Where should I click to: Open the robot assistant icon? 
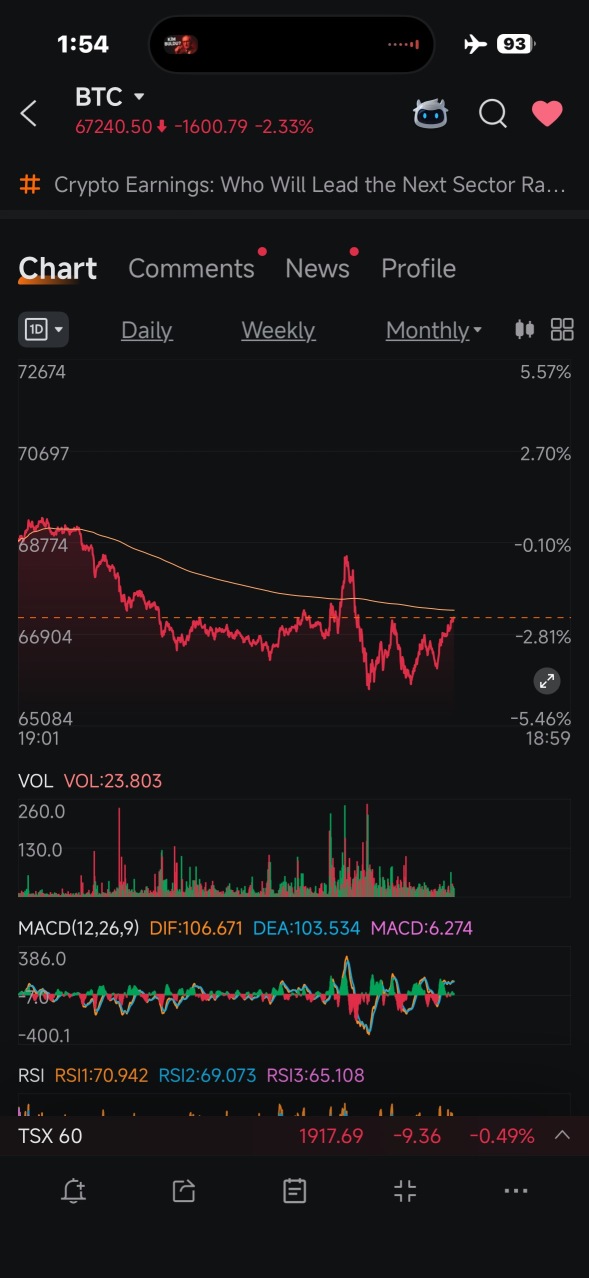[431, 113]
